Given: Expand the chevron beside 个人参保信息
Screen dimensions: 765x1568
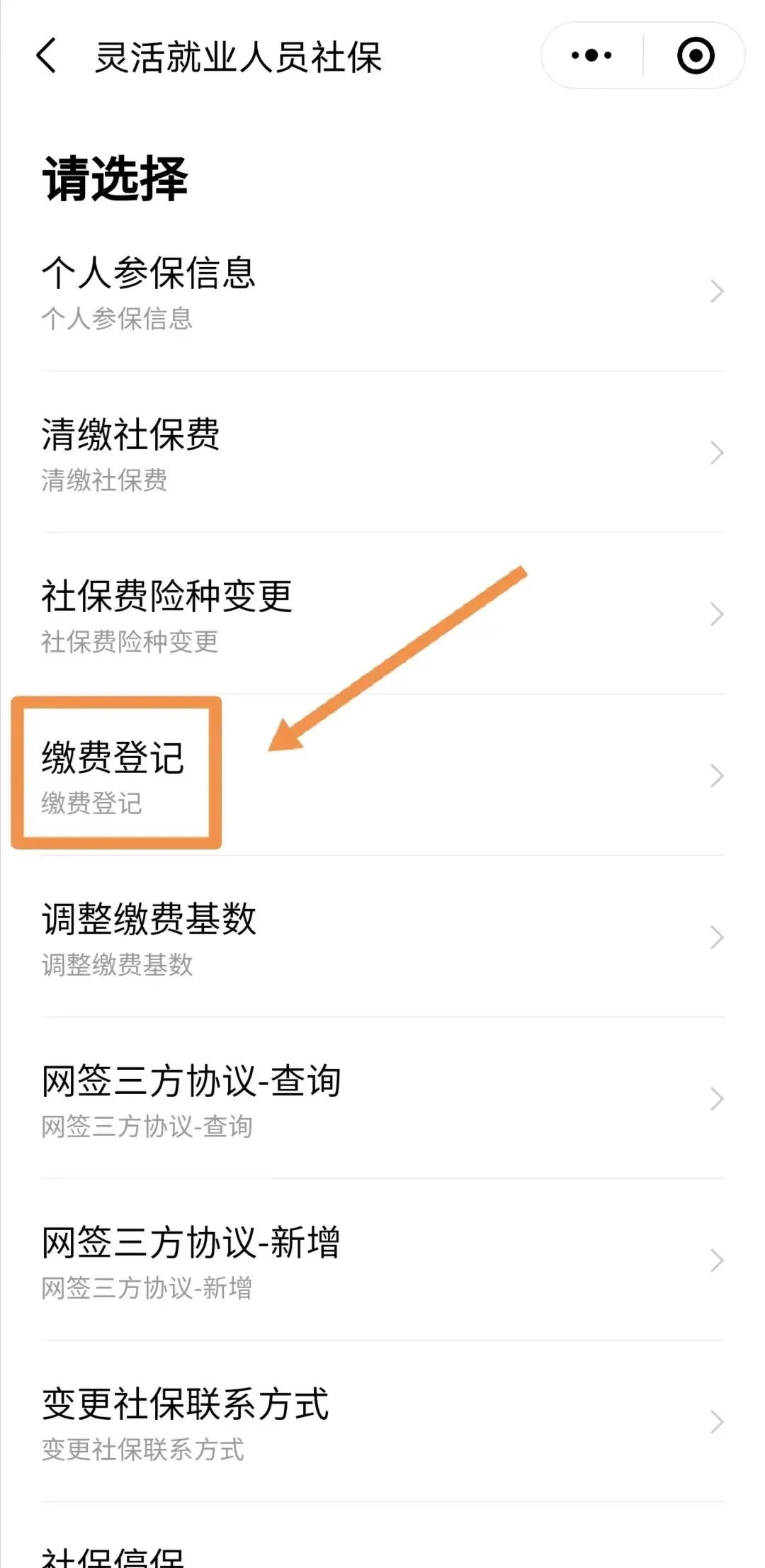Looking at the screenshot, I should [715, 292].
